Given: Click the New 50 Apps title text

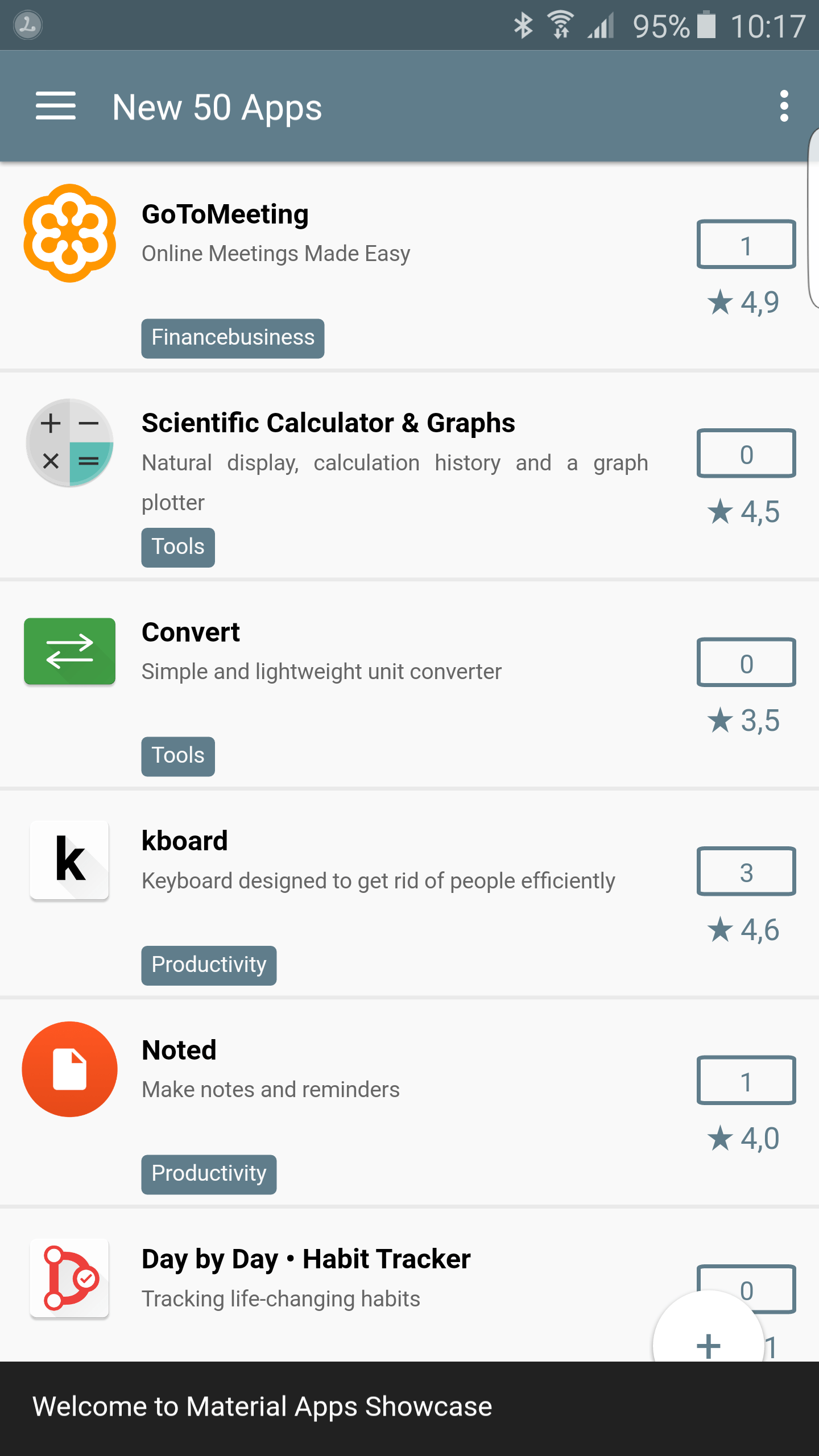Looking at the screenshot, I should pyautogui.click(x=217, y=106).
